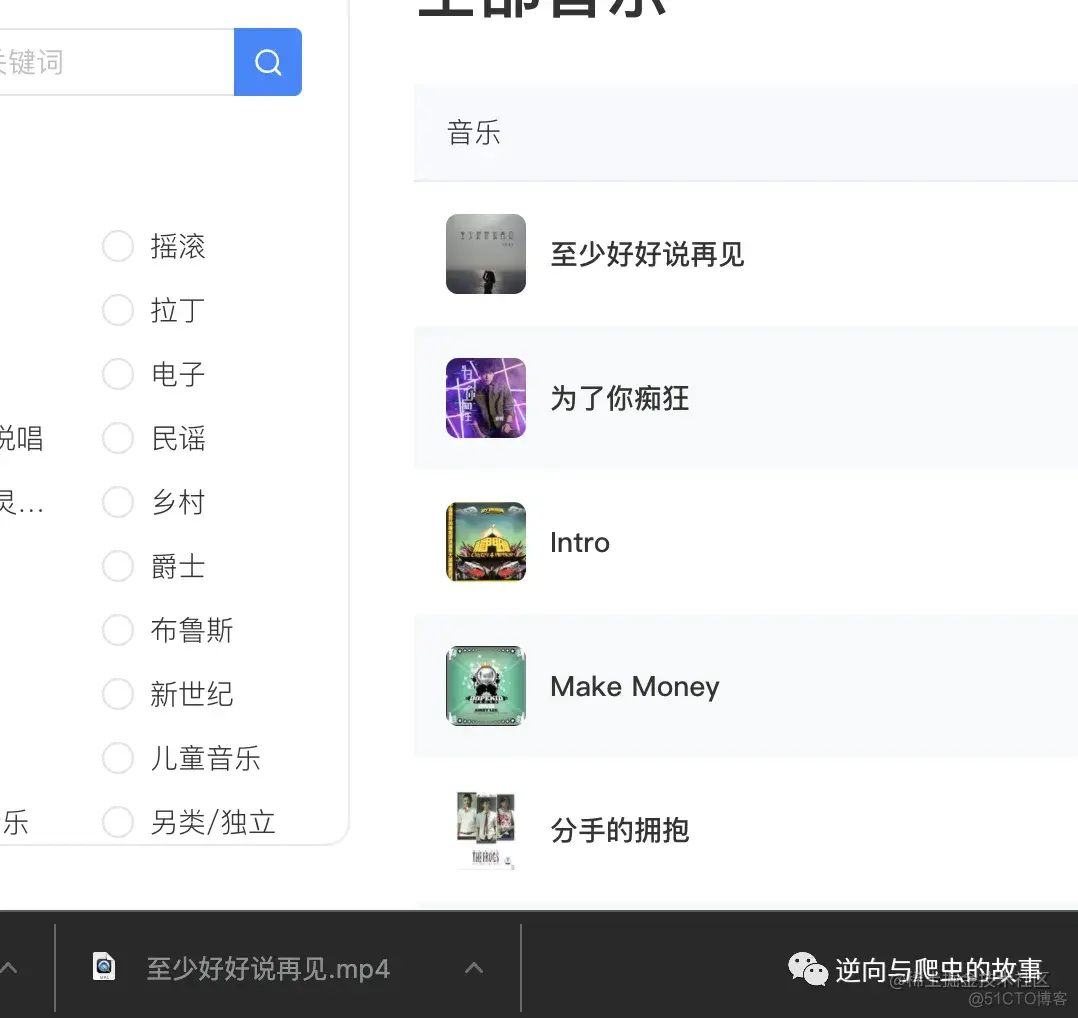Pick the 新世纪 genre
Image resolution: width=1078 pixels, height=1018 pixels.
pyautogui.click(x=118, y=694)
